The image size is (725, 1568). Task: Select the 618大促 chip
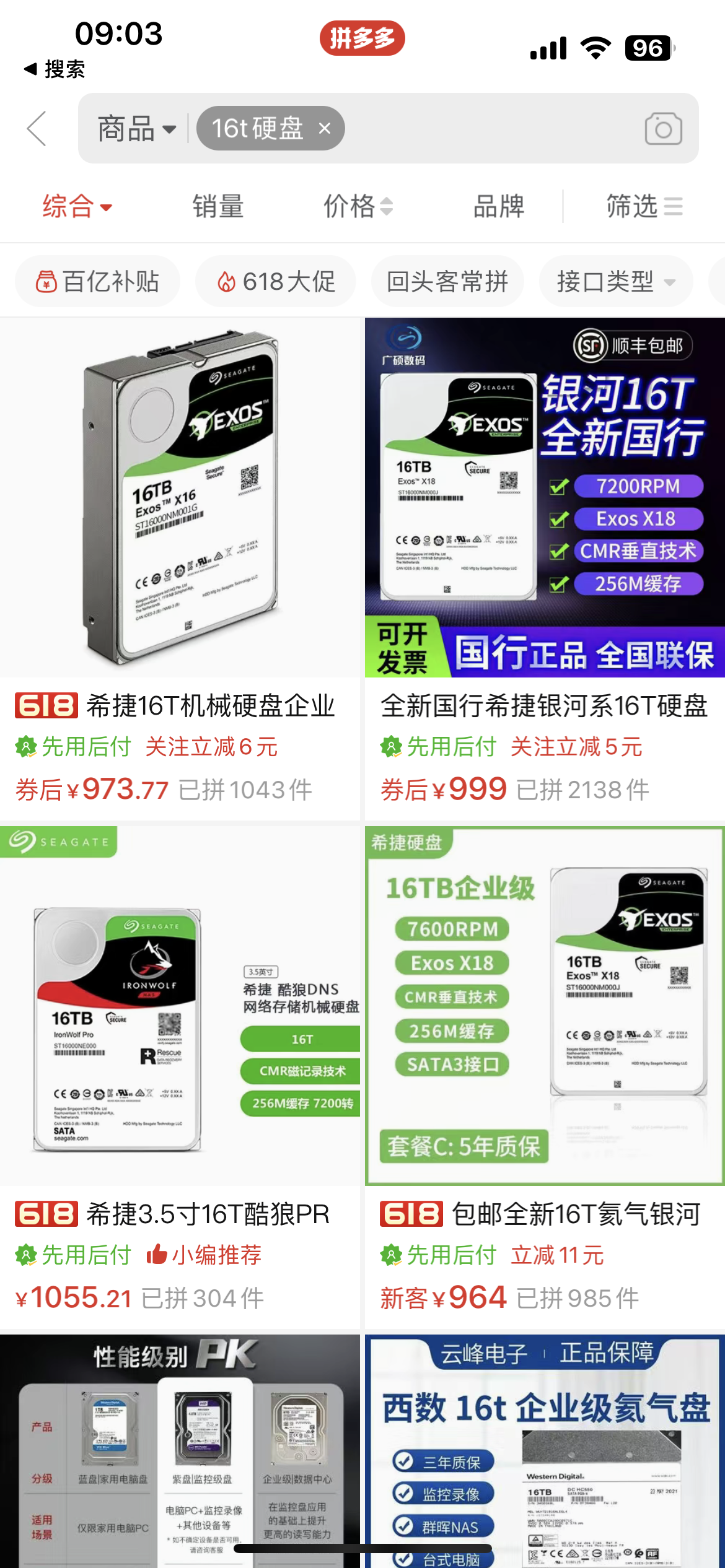pyautogui.click(x=276, y=282)
